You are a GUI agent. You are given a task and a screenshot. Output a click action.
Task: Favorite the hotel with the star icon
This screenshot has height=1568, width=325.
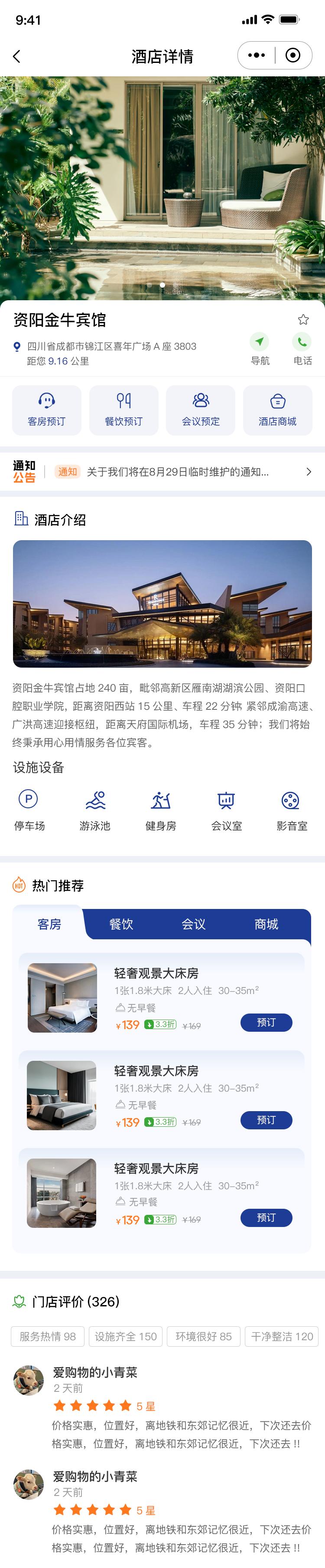coord(303,320)
